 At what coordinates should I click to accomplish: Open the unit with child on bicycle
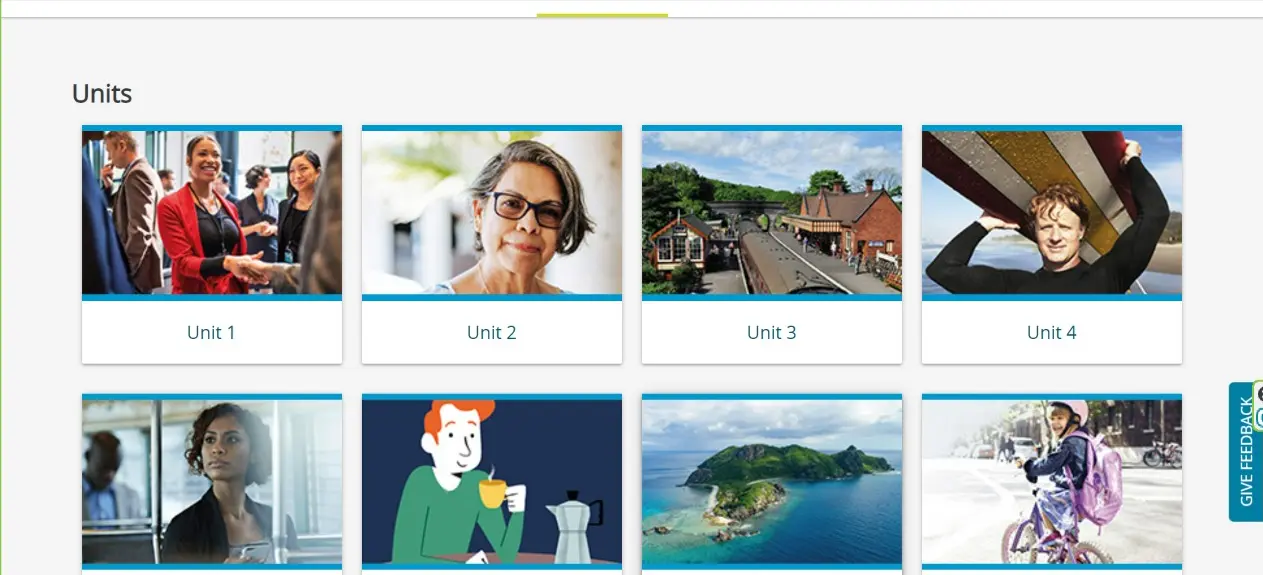coord(1051,482)
